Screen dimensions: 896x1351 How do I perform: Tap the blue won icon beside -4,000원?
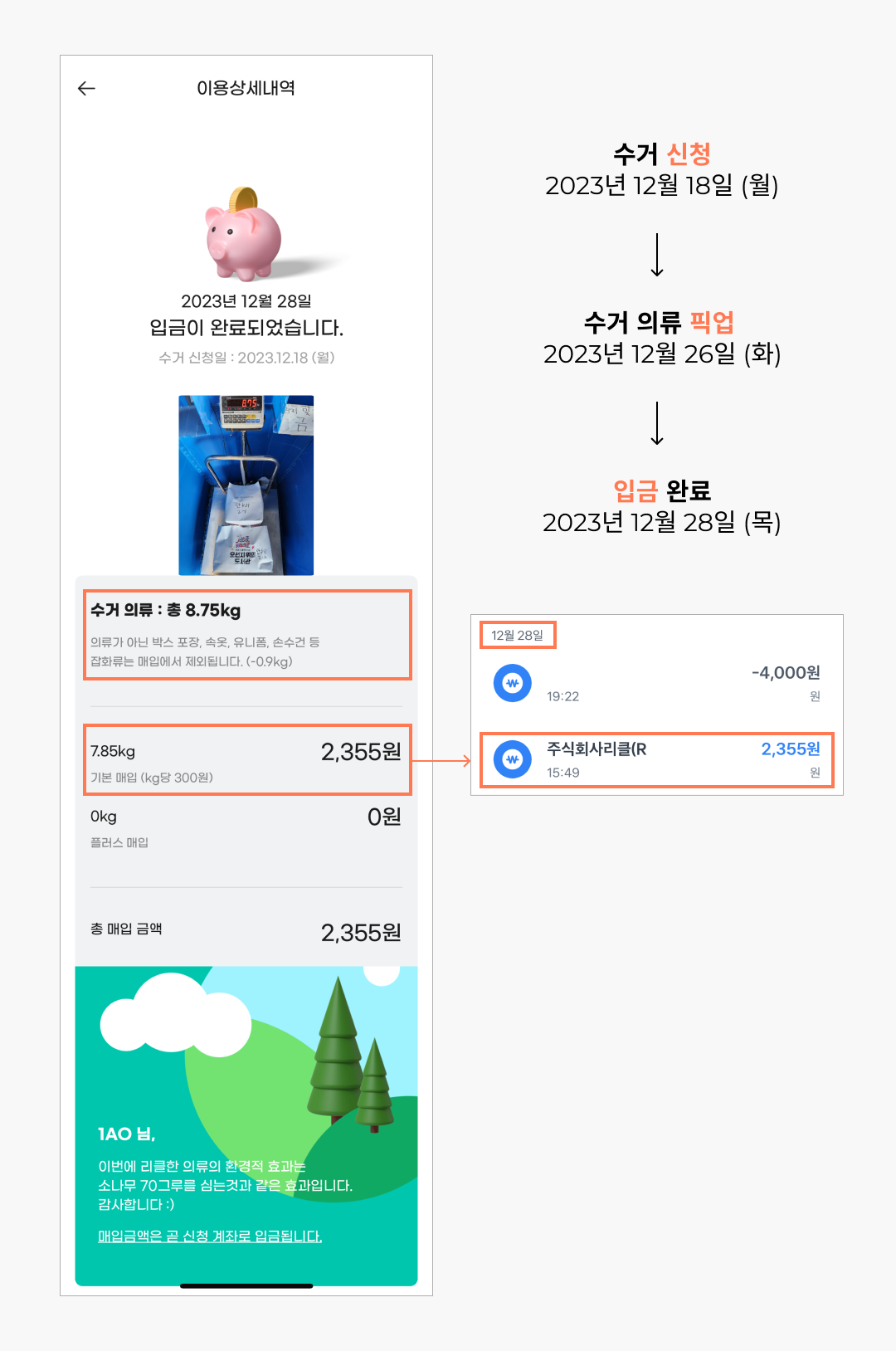coord(512,684)
